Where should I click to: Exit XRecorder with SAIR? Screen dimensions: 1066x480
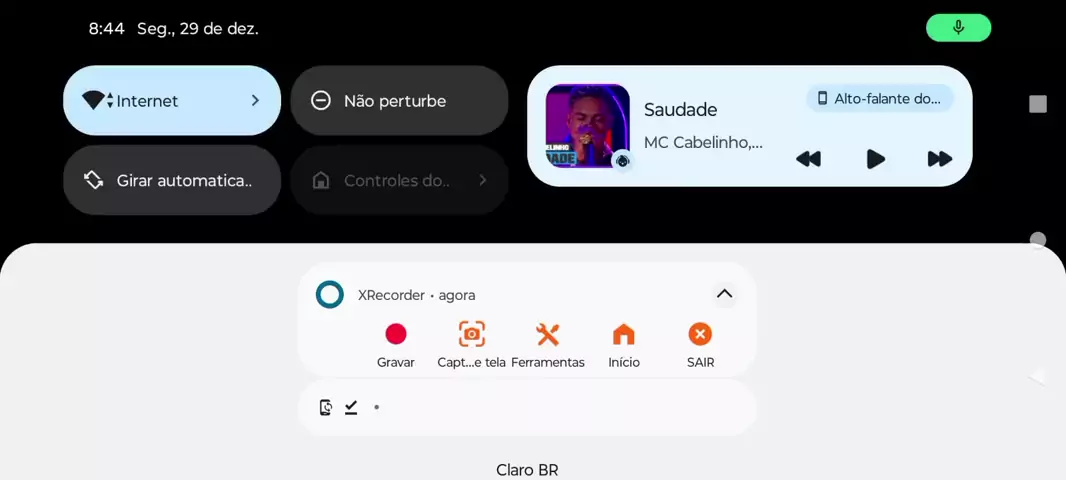pos(700,343)
